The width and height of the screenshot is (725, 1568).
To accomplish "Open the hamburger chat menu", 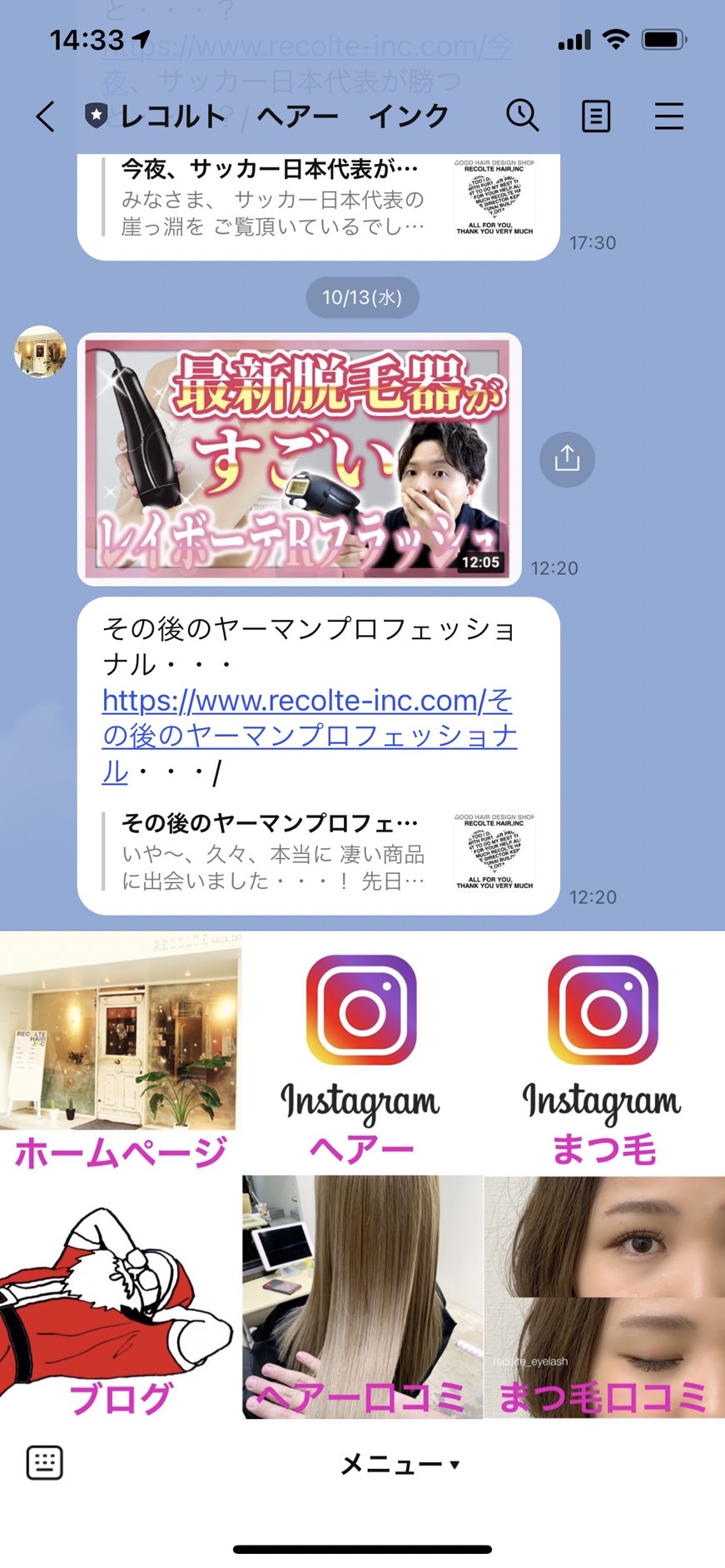I will click(x=668, y=117).
